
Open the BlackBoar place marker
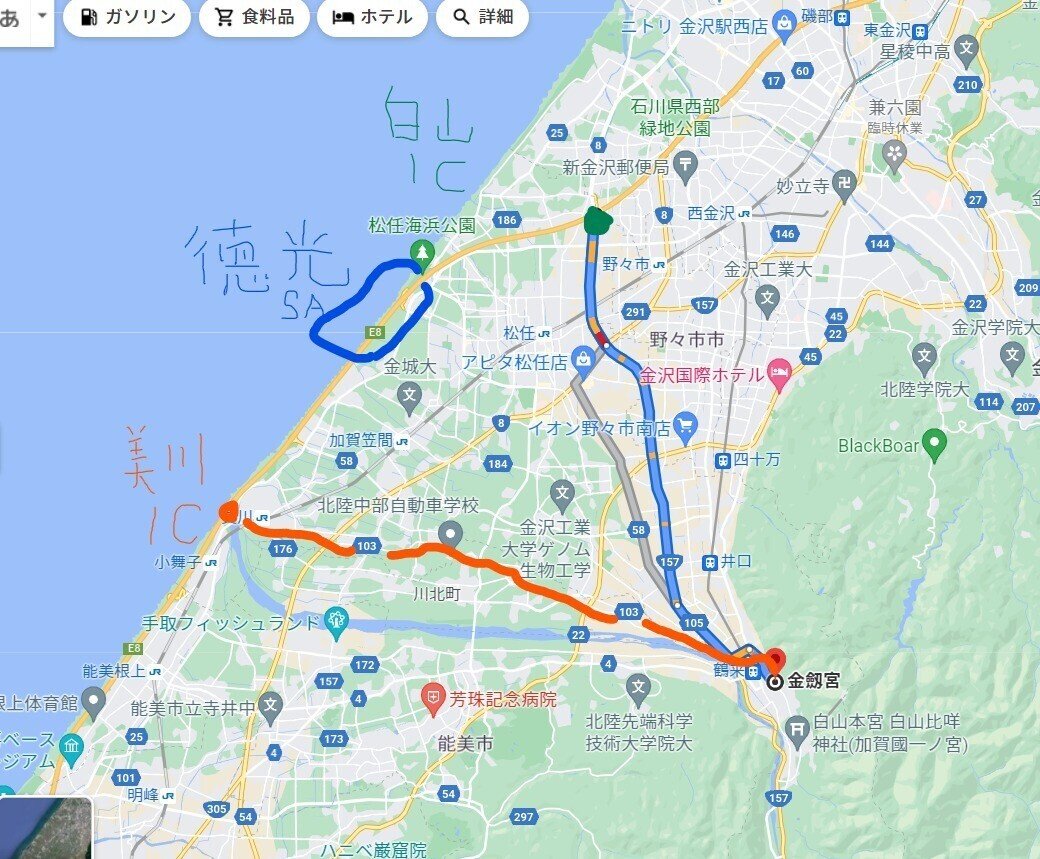933,445
